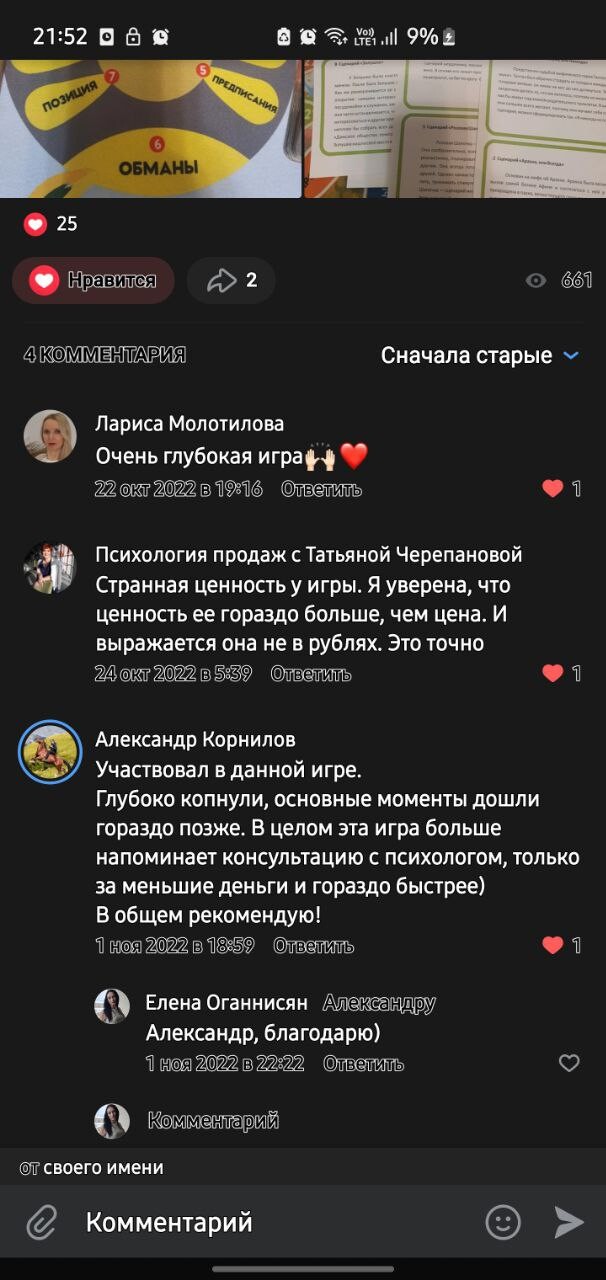
Task: Tap the Нравится like button
Action: (93, 281)
